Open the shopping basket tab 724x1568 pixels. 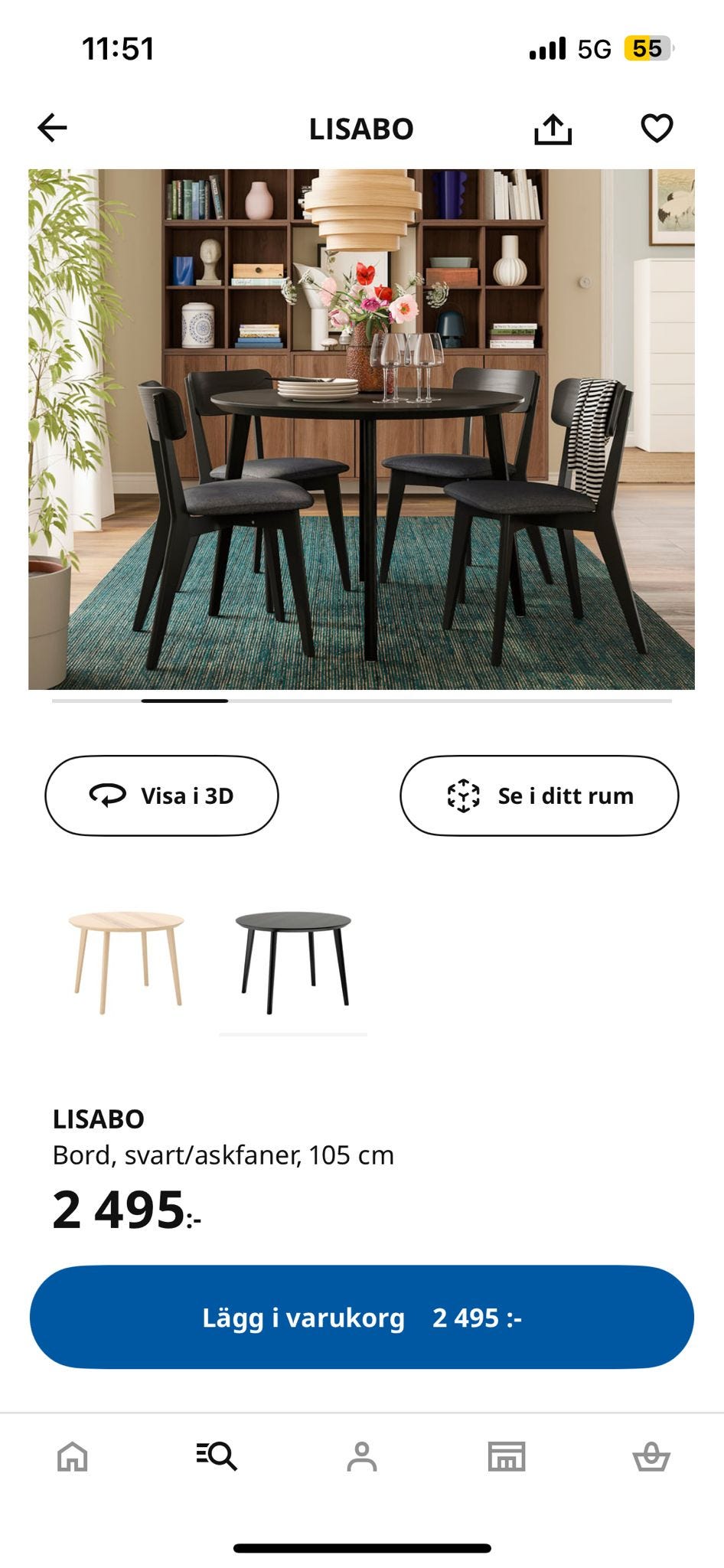pyautogui.click(x=651, y=1456)
